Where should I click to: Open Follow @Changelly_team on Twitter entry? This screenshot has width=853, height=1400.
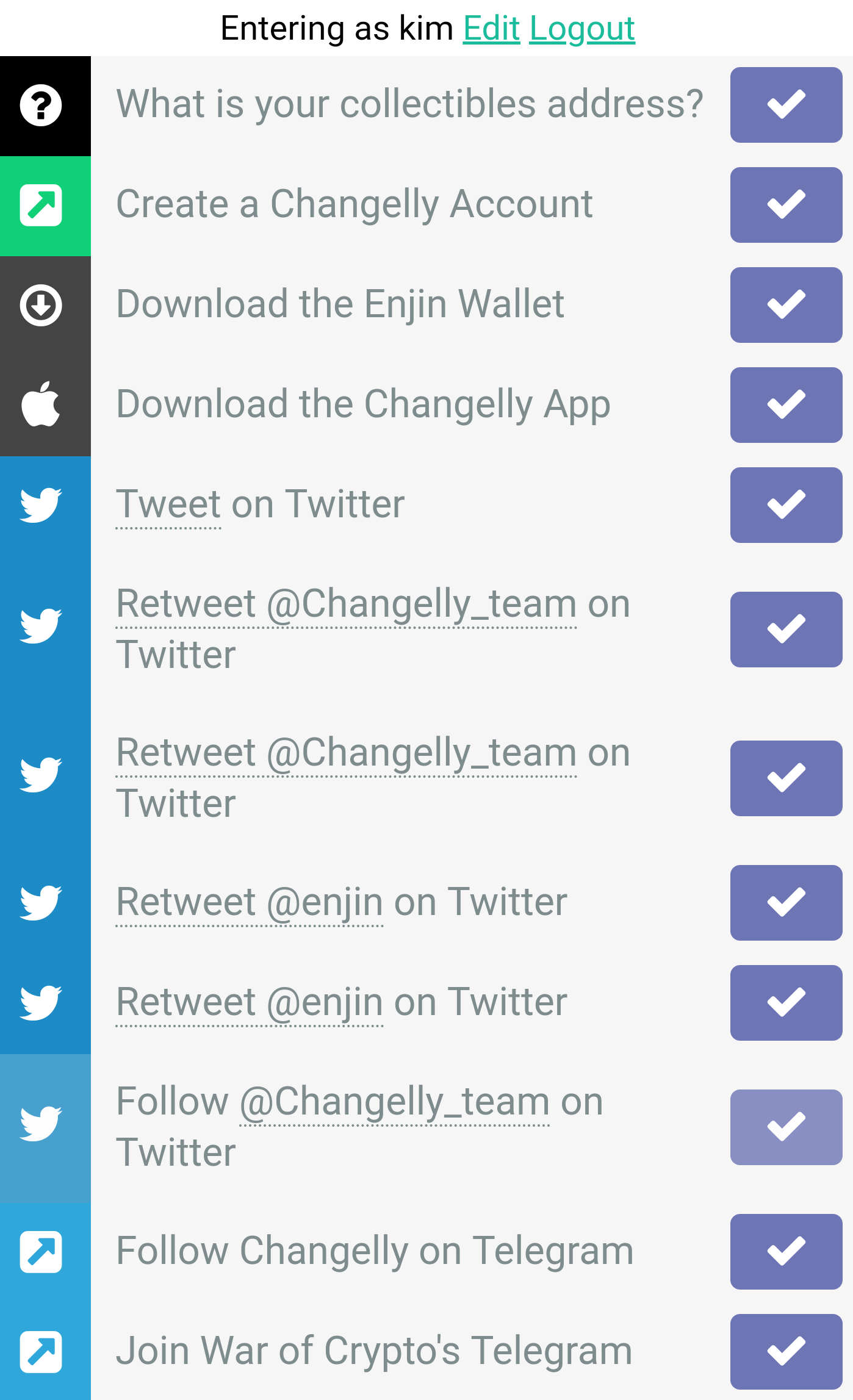[x=359, y=1127]
